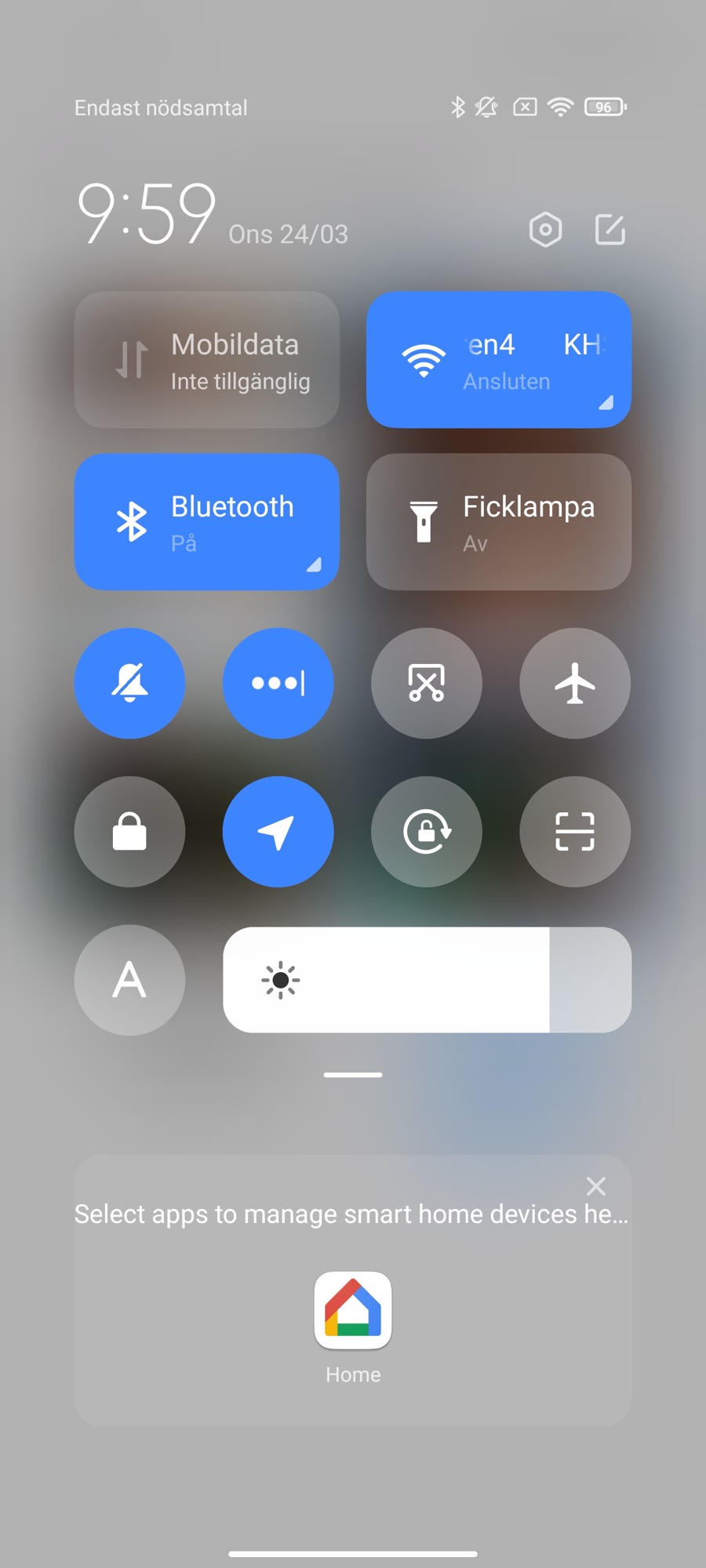The height and width of the screenshot is (1568, 706).
Task: Tap the lock screen padlock tile
Action: (130, 832)
